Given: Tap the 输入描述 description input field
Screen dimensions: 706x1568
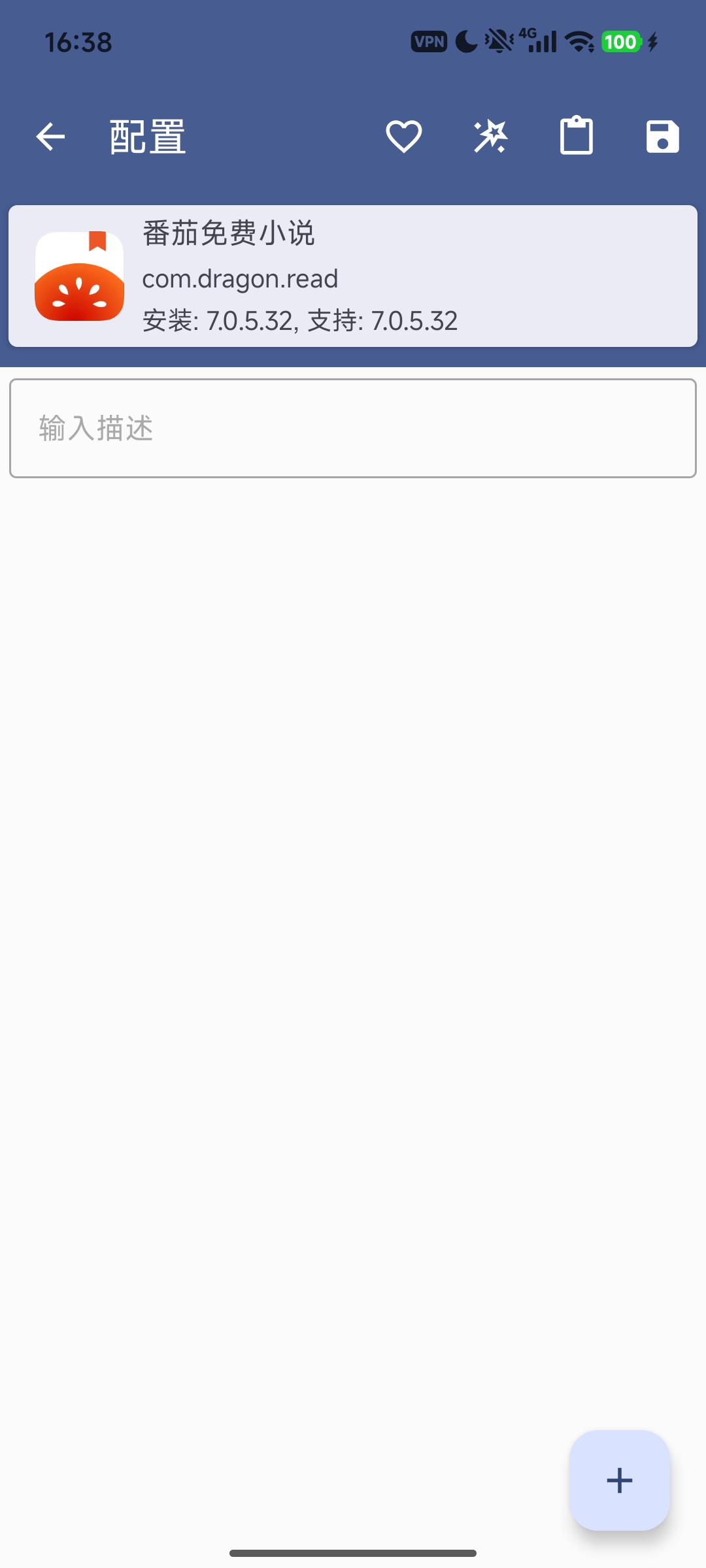Looking at the screenshot, I should coord(353,428).
